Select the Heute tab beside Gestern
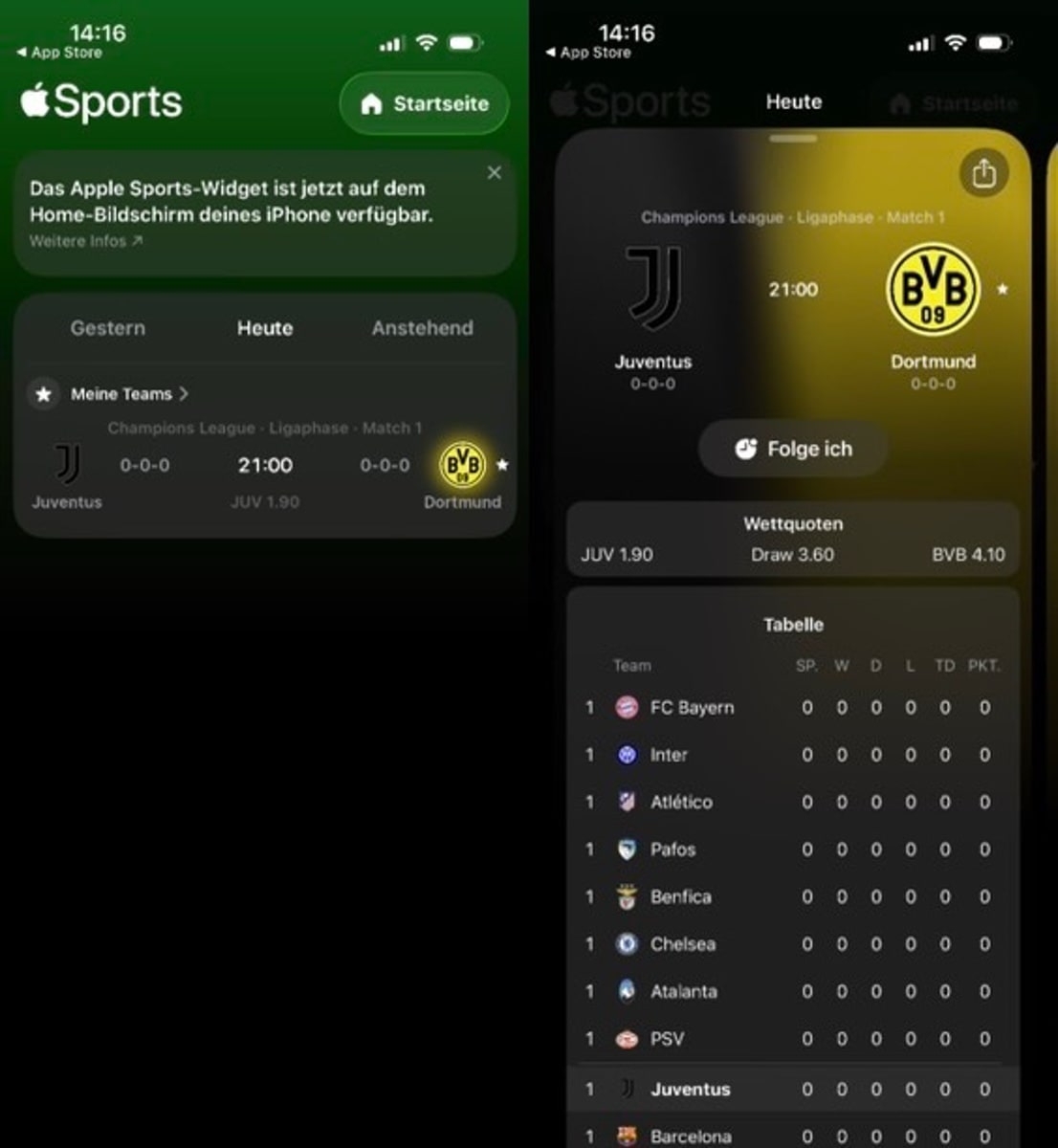 tap(265, 328)
